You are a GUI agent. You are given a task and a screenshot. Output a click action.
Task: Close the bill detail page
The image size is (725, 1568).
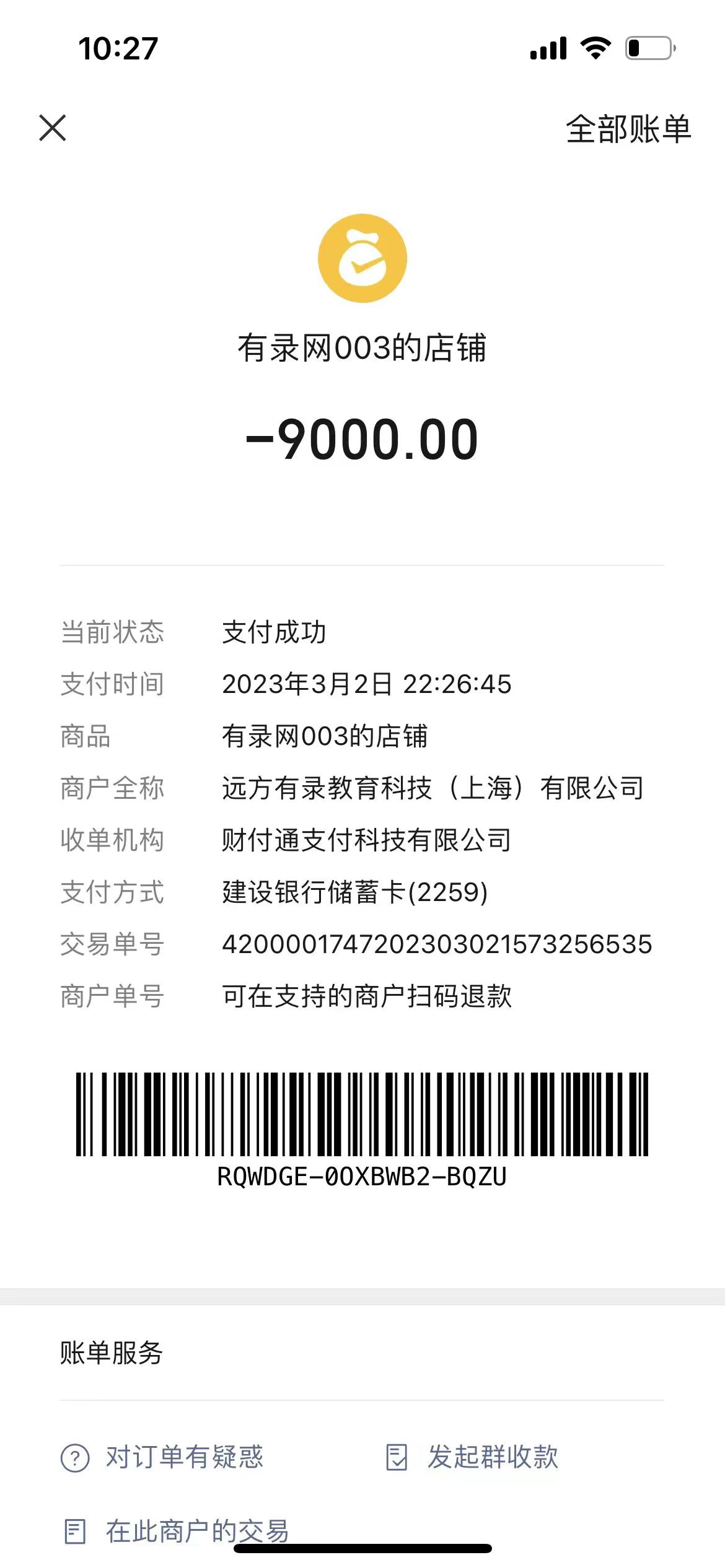(x=53, y=128)
